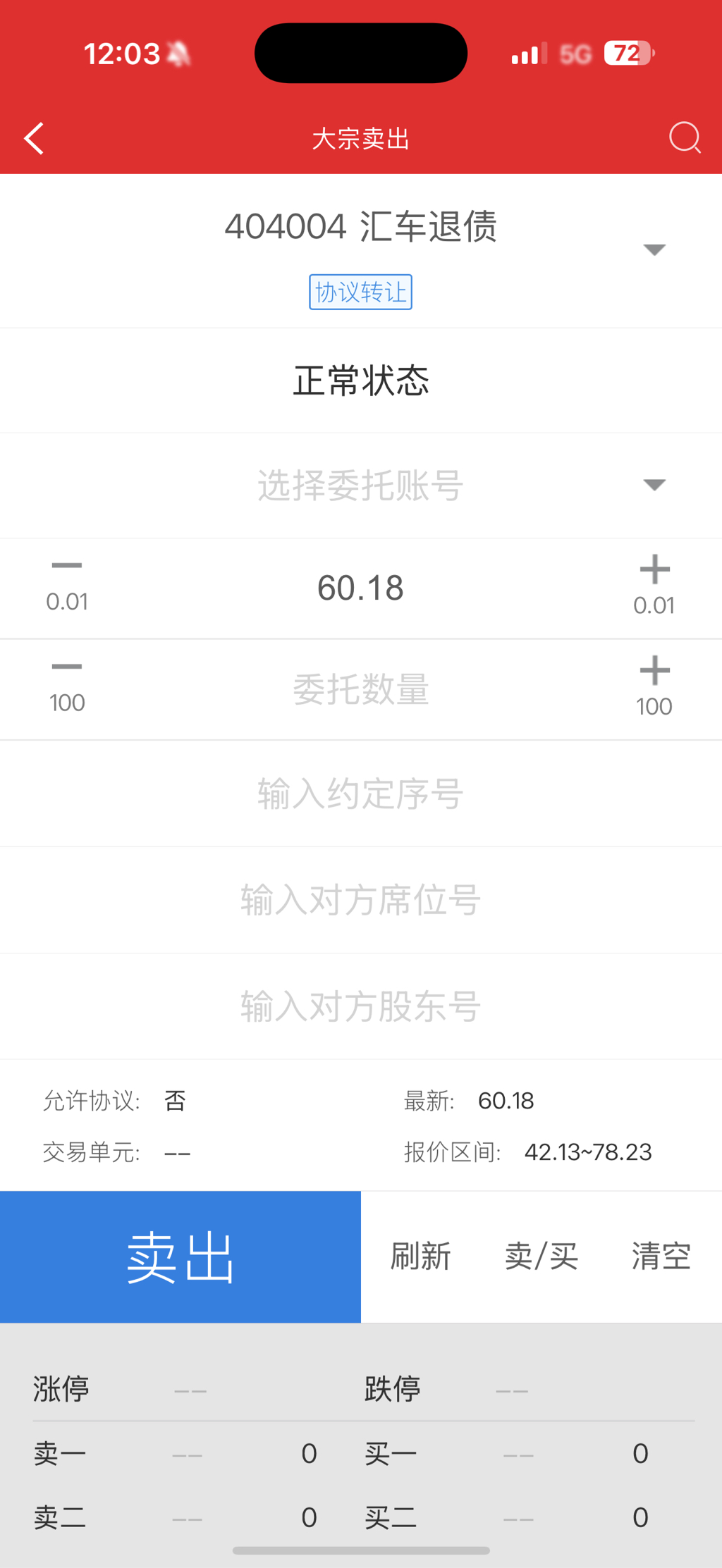Clear the form with 清空
This screenshot has height=1568, width=722.
(x=661, y=1257)
